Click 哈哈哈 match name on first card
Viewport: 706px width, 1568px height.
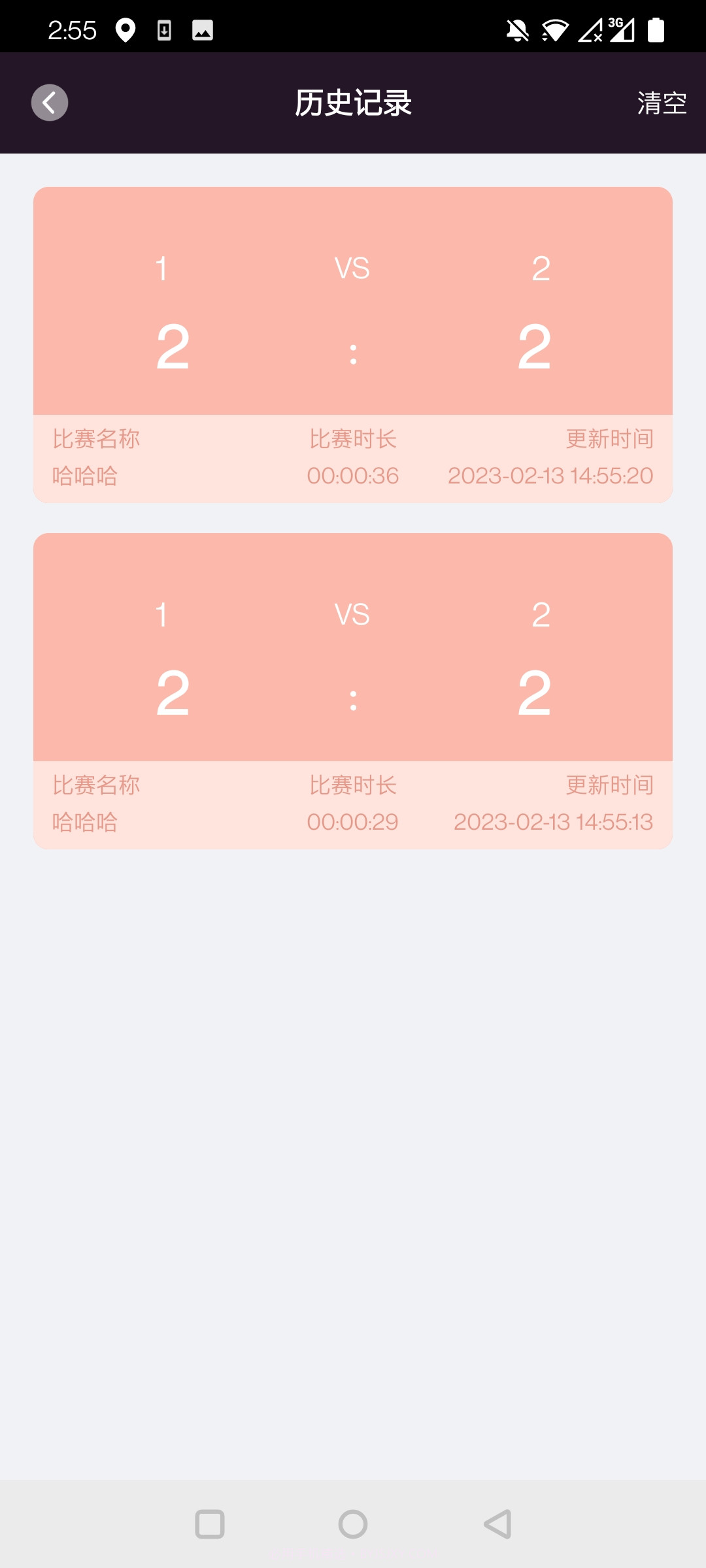point(85,476)
